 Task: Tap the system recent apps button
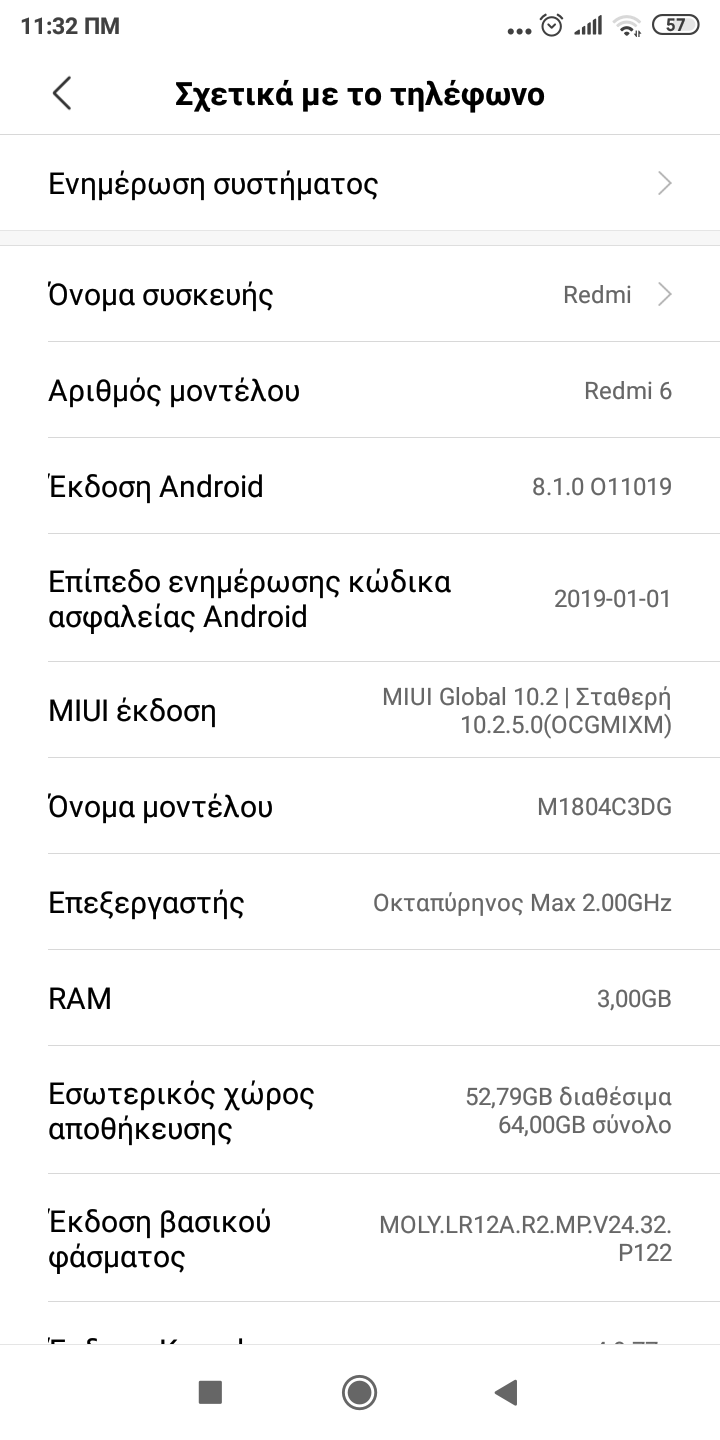click(x=210, y=1392)
